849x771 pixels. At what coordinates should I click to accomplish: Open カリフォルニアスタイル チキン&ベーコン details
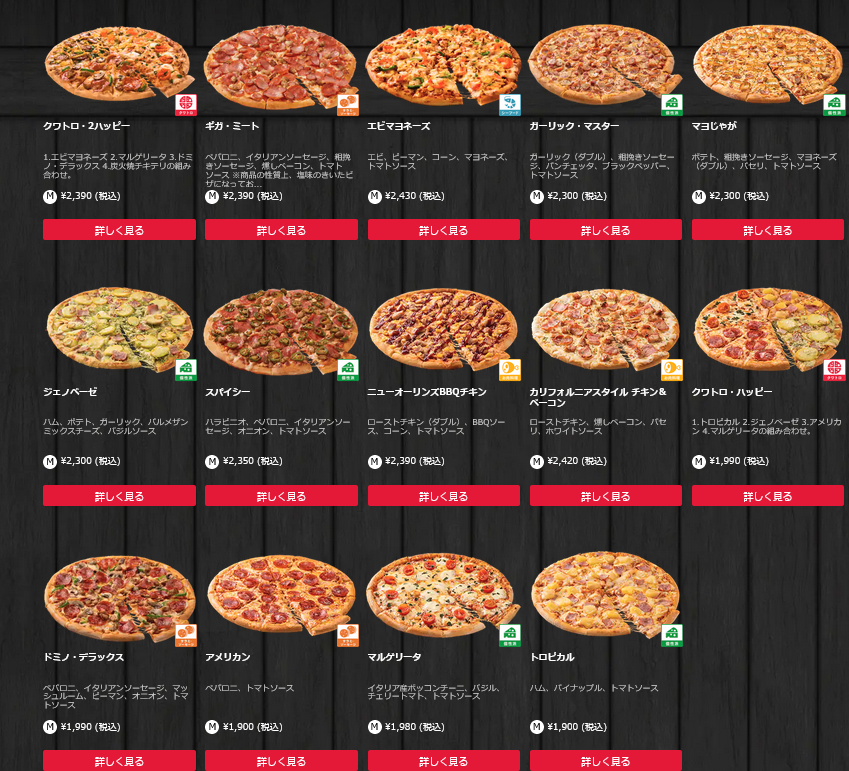click(x=605, y=496)
